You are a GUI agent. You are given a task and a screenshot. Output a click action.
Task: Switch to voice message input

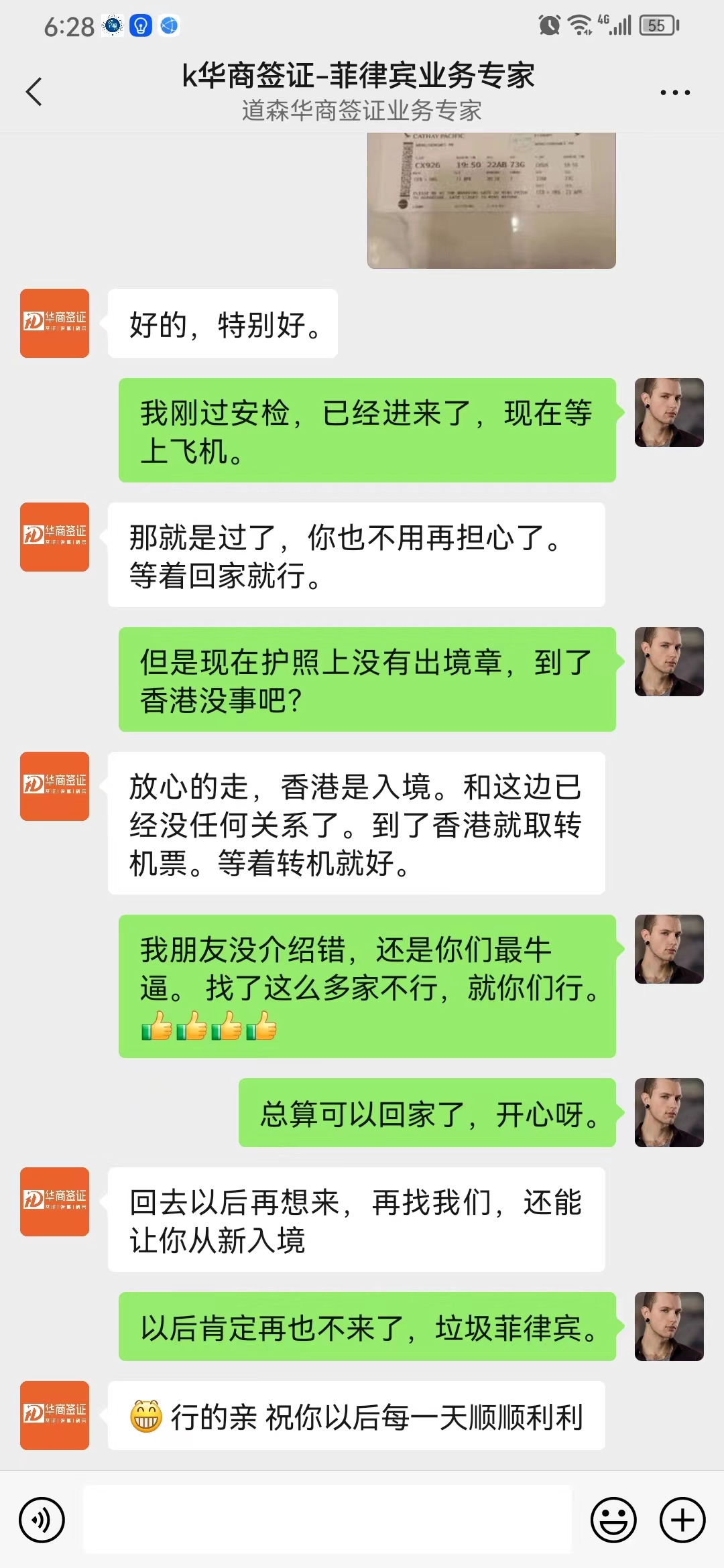coord(42,1520)
